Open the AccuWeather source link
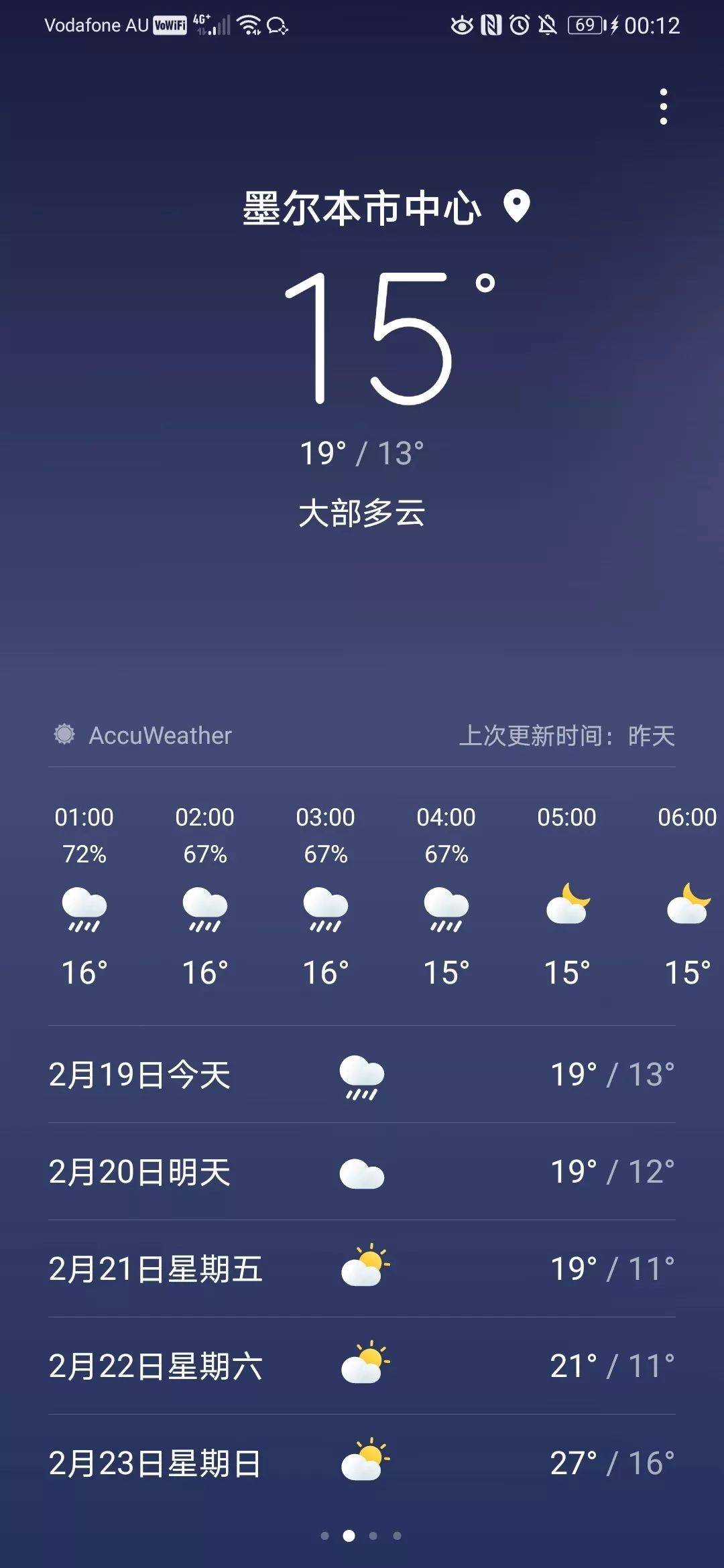Image resolution: width=724 pixels, height=1568 pixels. tap(143, 735)
